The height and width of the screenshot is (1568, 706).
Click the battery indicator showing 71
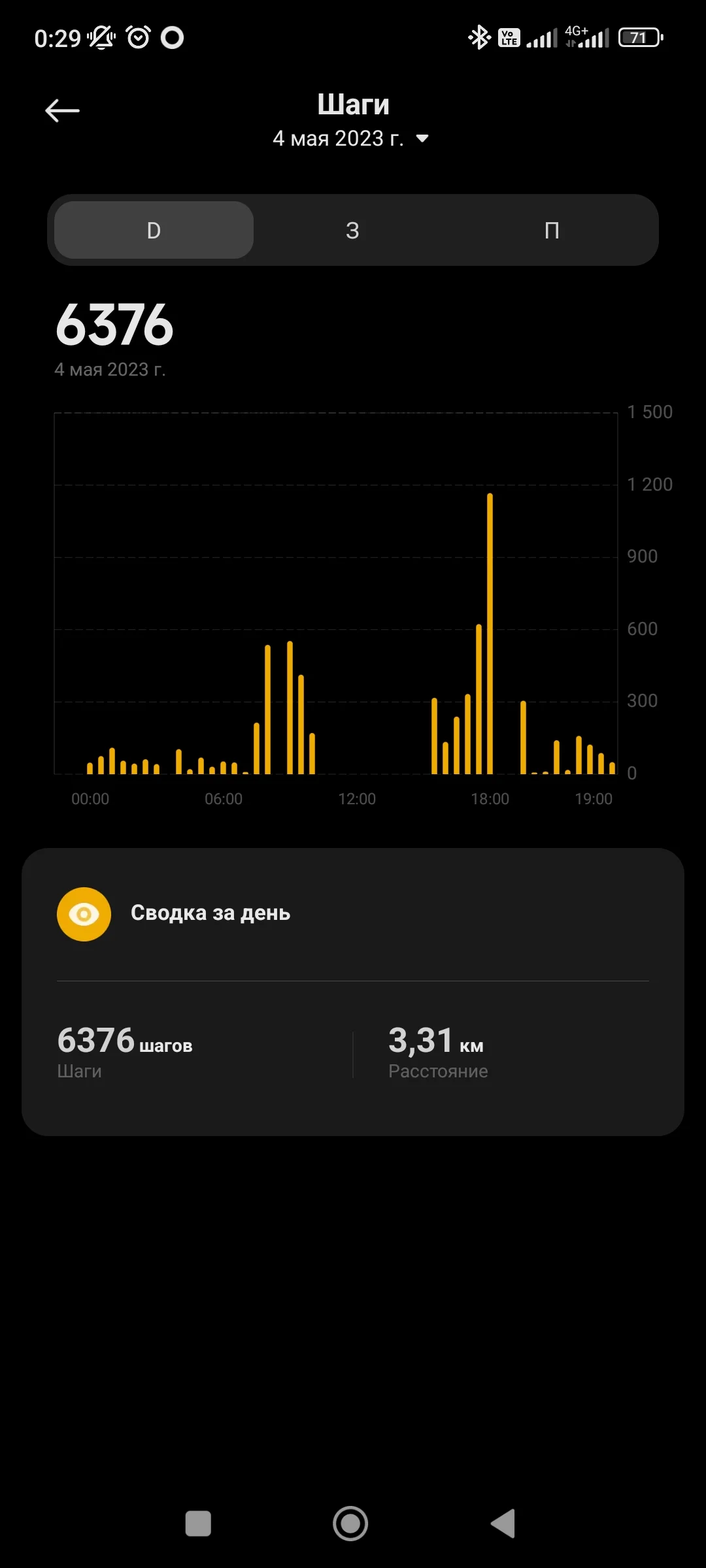pyautogui.click(x=639, y=37)
